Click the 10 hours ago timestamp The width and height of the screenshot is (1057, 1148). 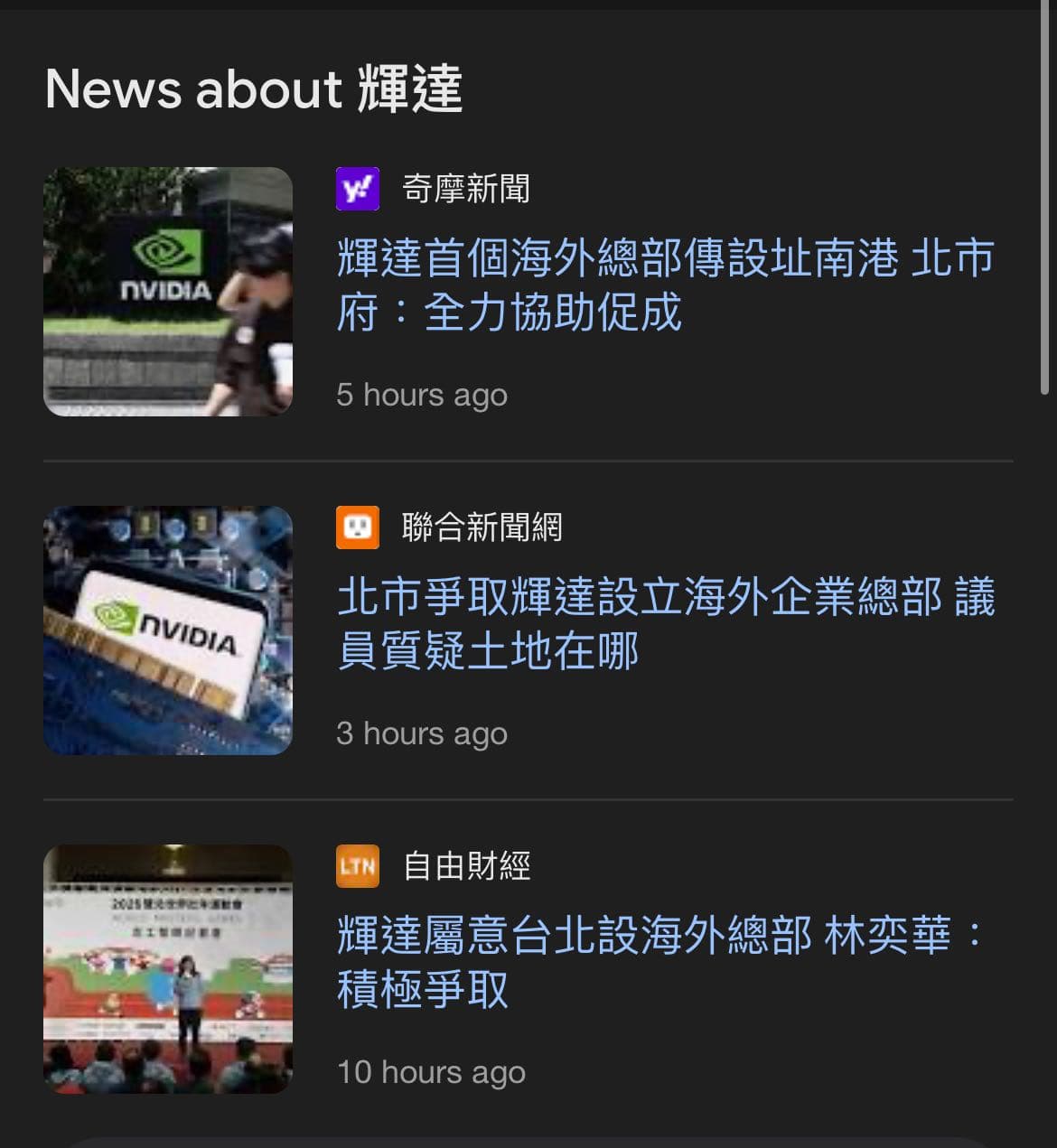[x=431, y=1072]
